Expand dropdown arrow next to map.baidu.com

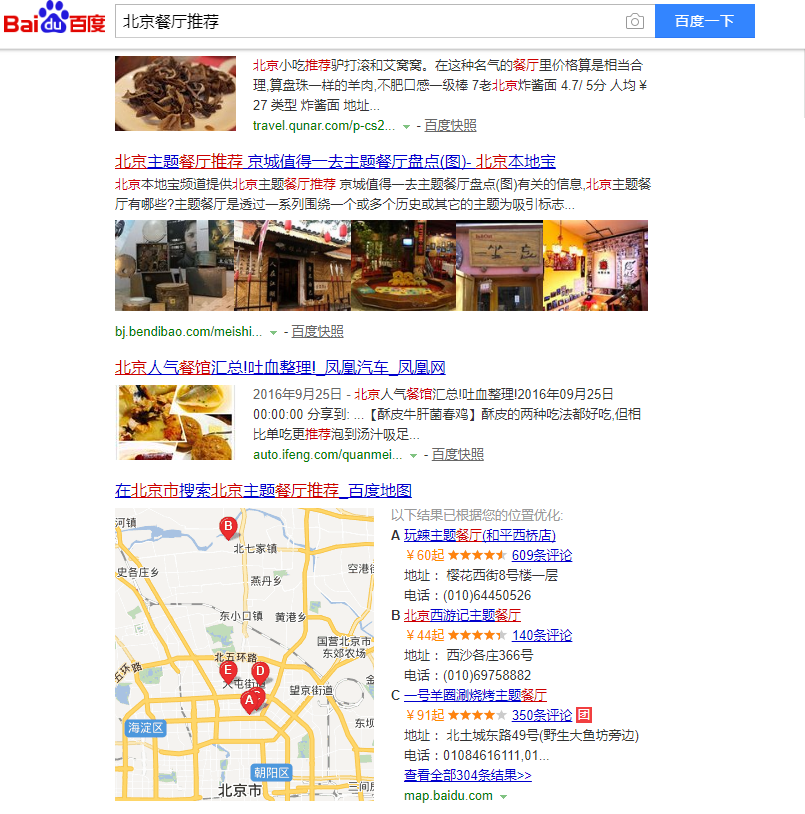[x=504, y=796]
